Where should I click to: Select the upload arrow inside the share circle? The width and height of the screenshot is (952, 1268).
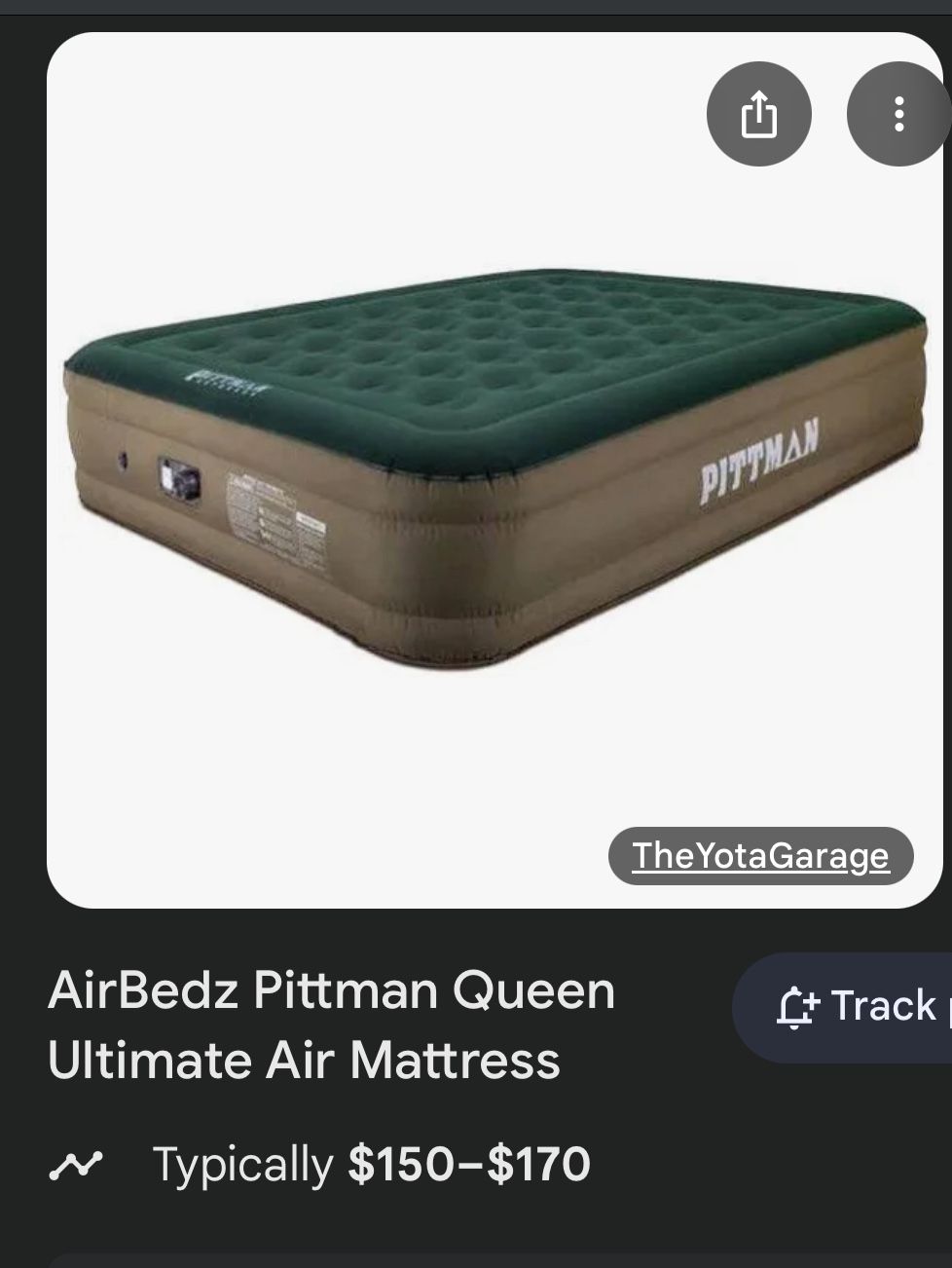click(758, 114)
